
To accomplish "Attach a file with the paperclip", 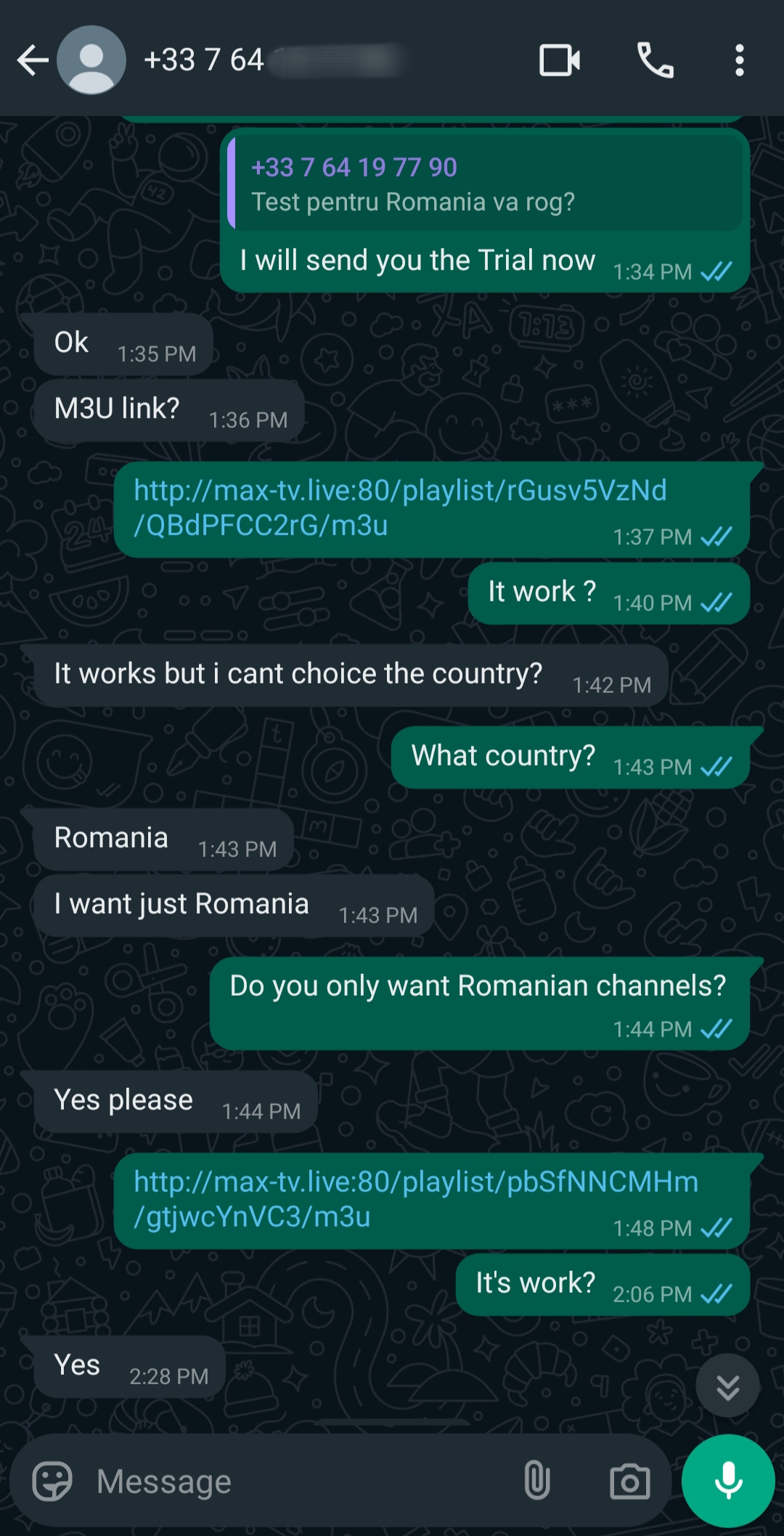I will (536, 1481).
